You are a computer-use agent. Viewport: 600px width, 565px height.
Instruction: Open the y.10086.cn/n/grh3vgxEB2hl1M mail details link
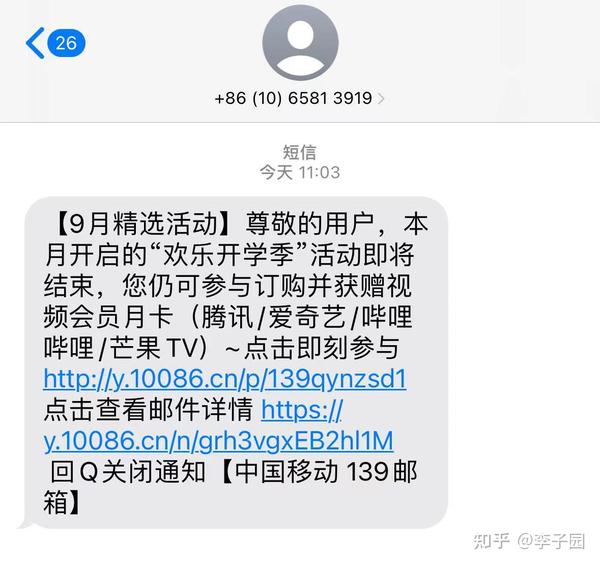click(218, 440)
